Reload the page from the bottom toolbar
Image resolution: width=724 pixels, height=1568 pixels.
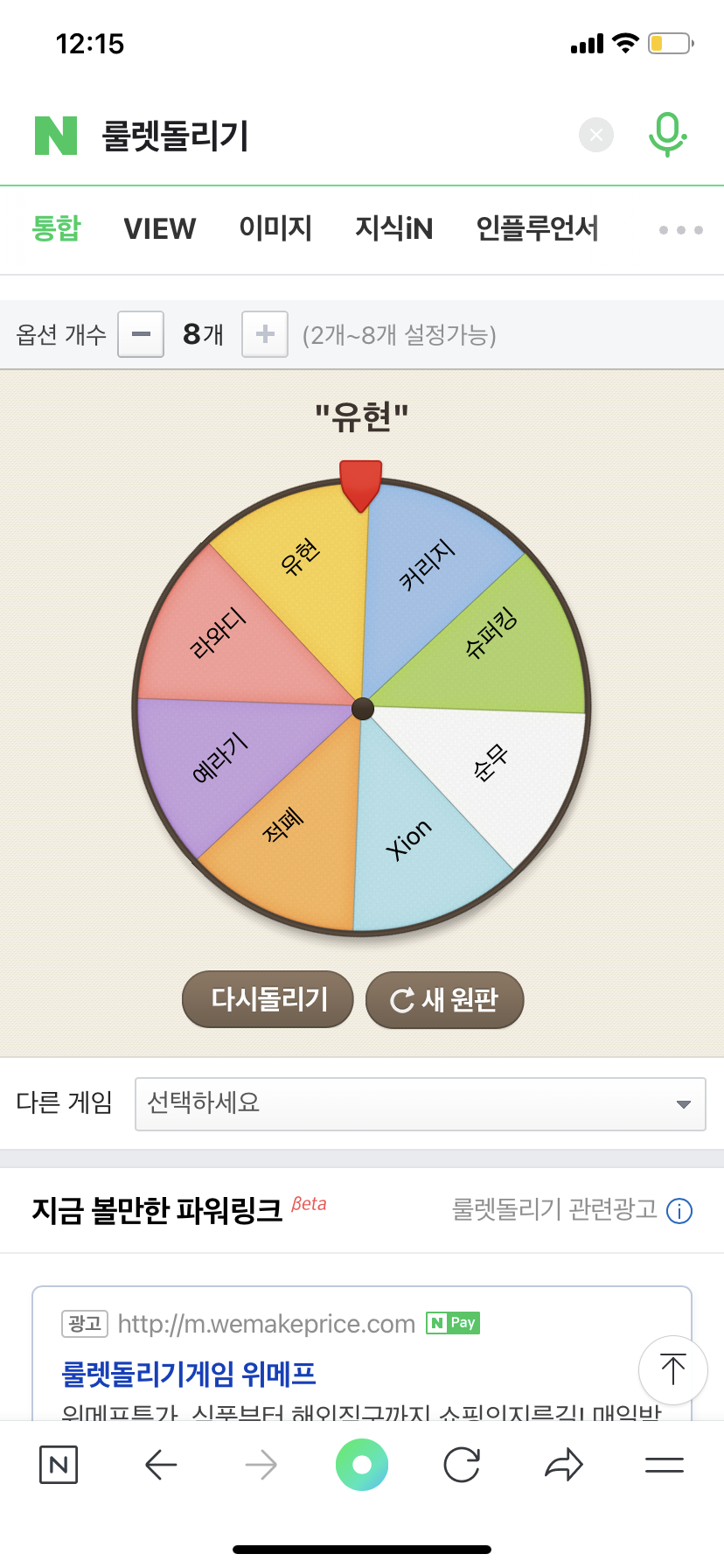click(462, 1465)
